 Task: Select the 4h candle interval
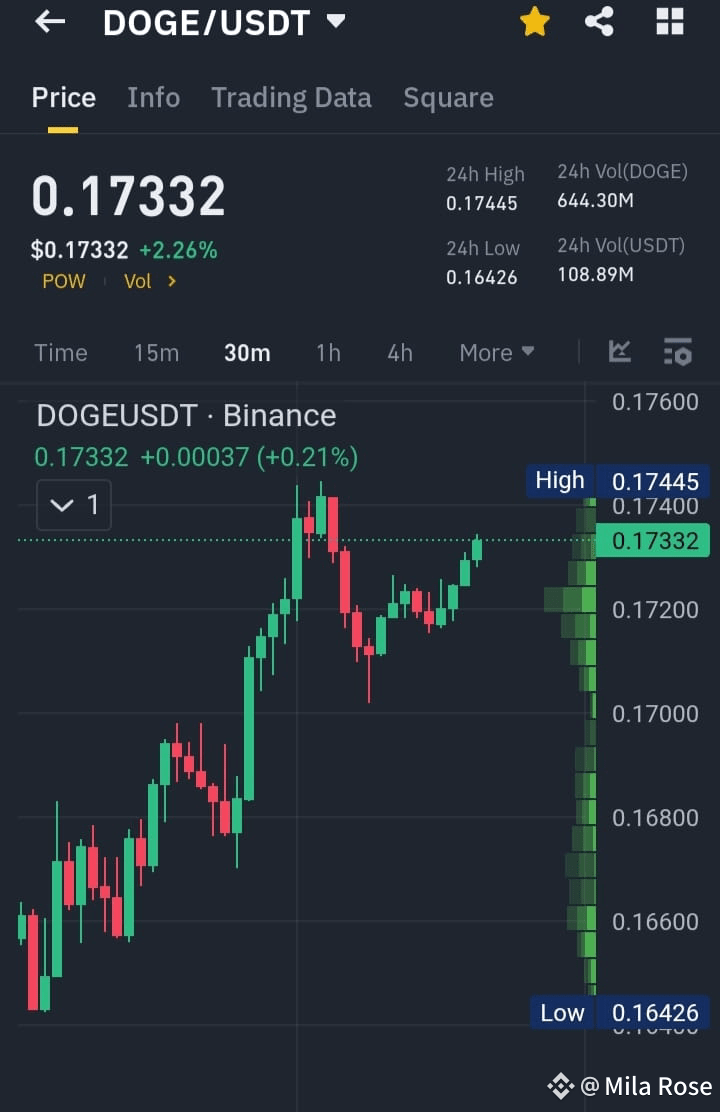(399, 352)
